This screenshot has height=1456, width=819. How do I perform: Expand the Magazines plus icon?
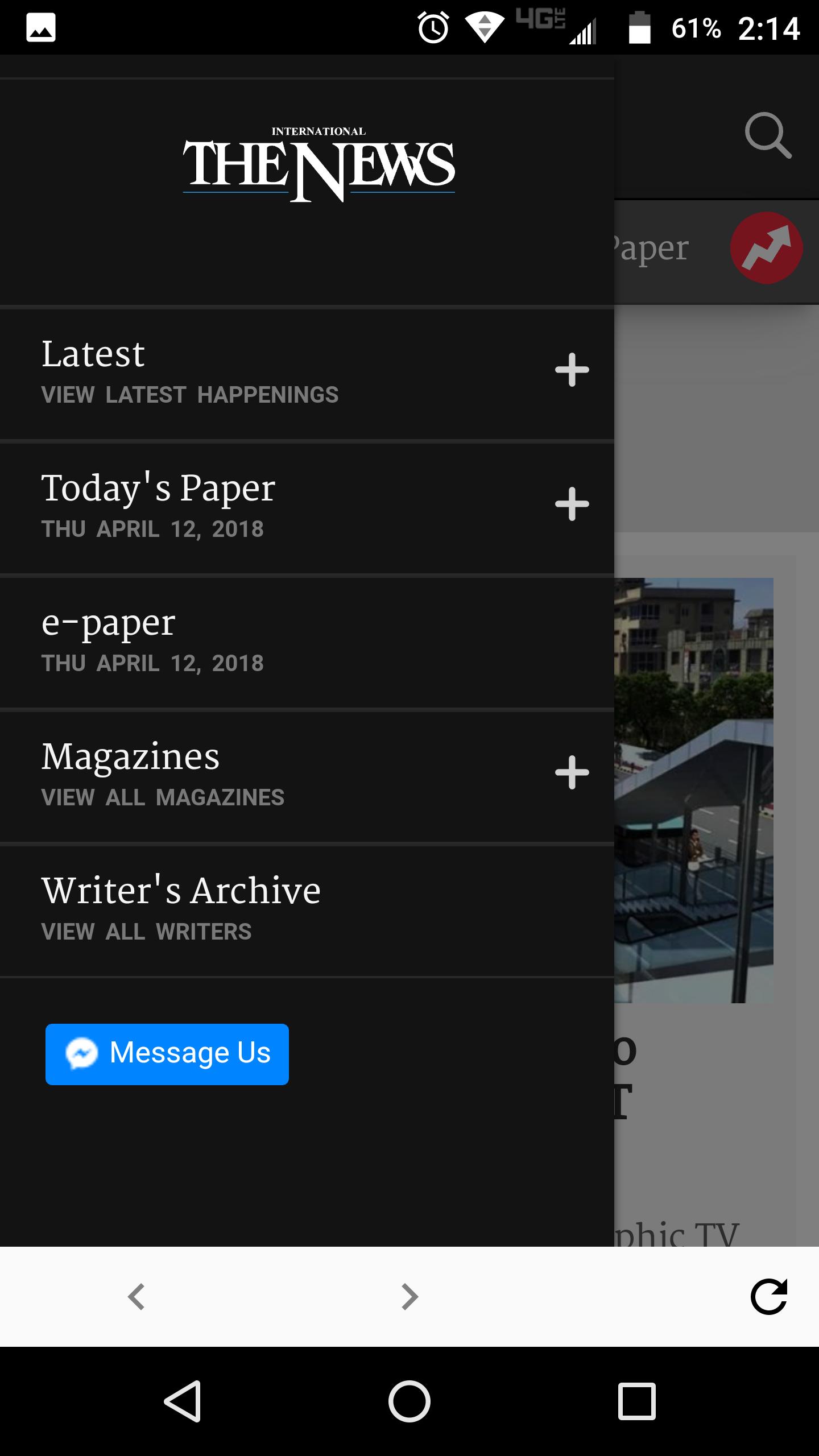pos(572,773)
